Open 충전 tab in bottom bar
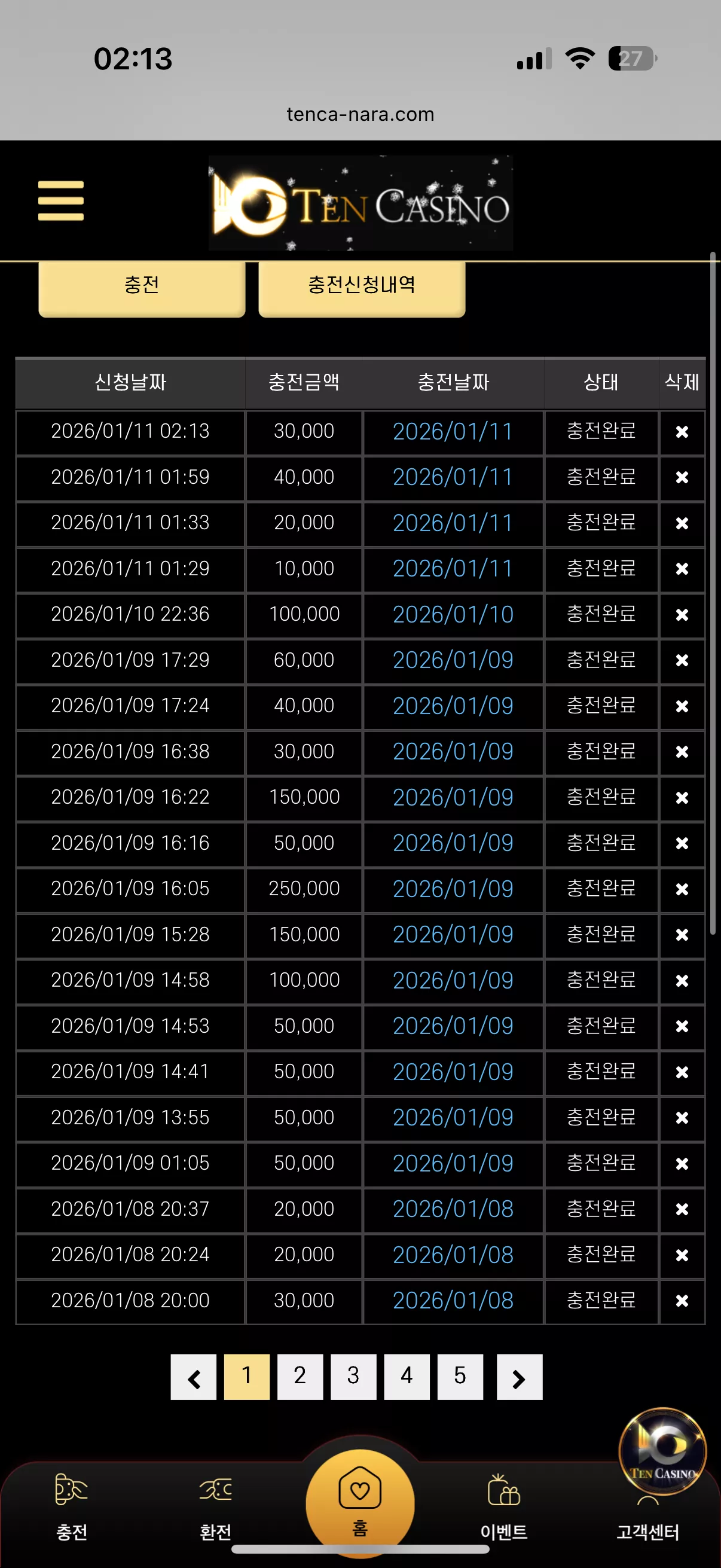Screen dimensions: 721x1568 [x=72, y=1506]
